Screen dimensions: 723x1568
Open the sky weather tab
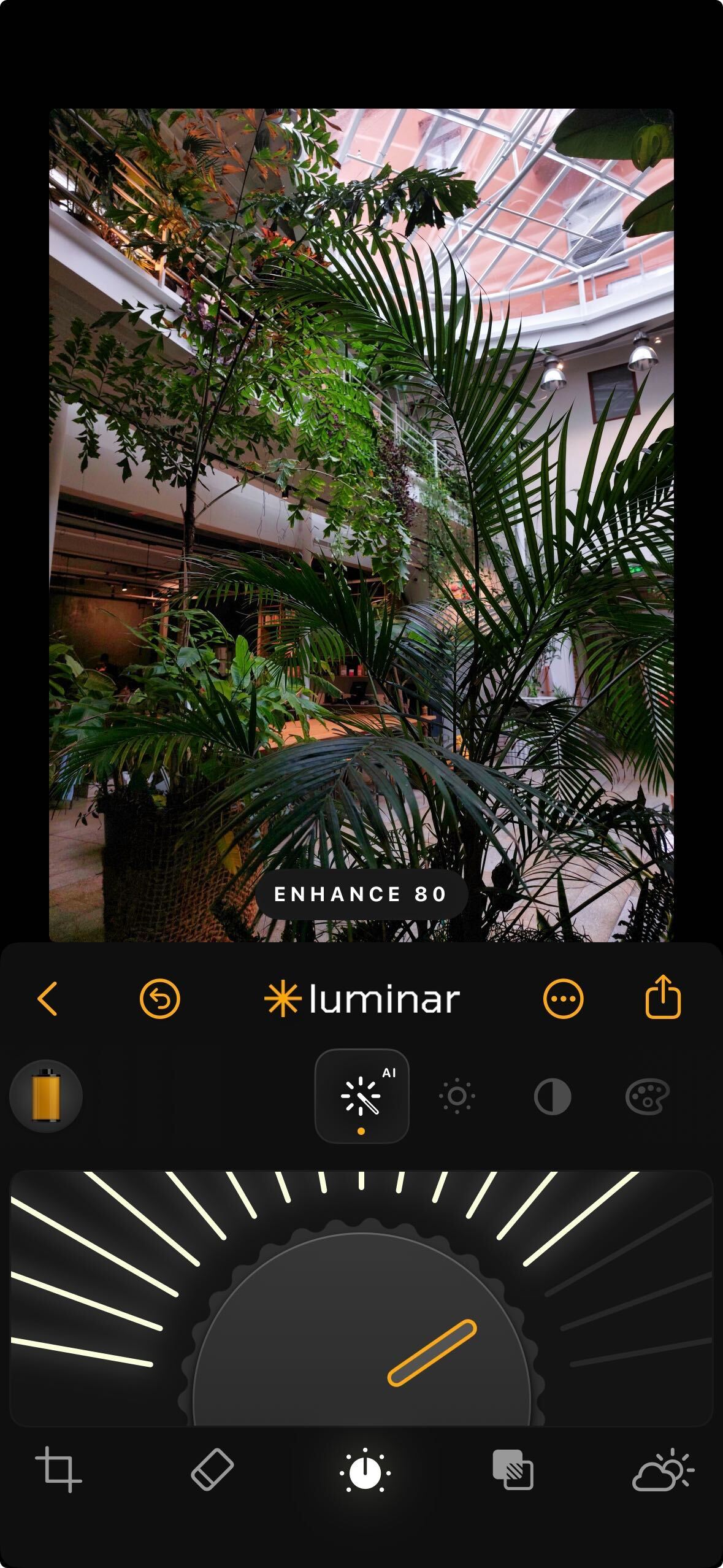[663, 1469]
